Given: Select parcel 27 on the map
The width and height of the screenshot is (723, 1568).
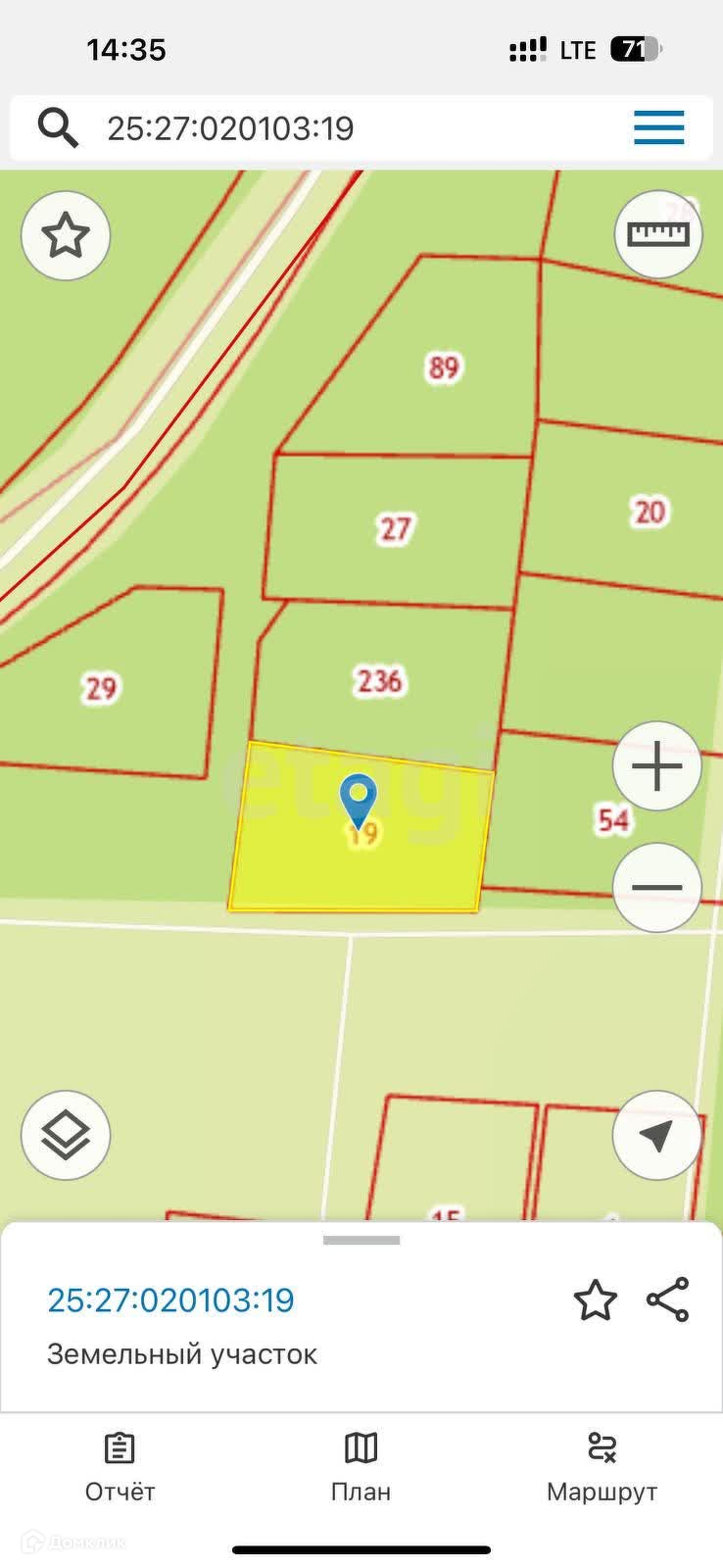Looking at the screenshot, I should (x=394, y=529).
